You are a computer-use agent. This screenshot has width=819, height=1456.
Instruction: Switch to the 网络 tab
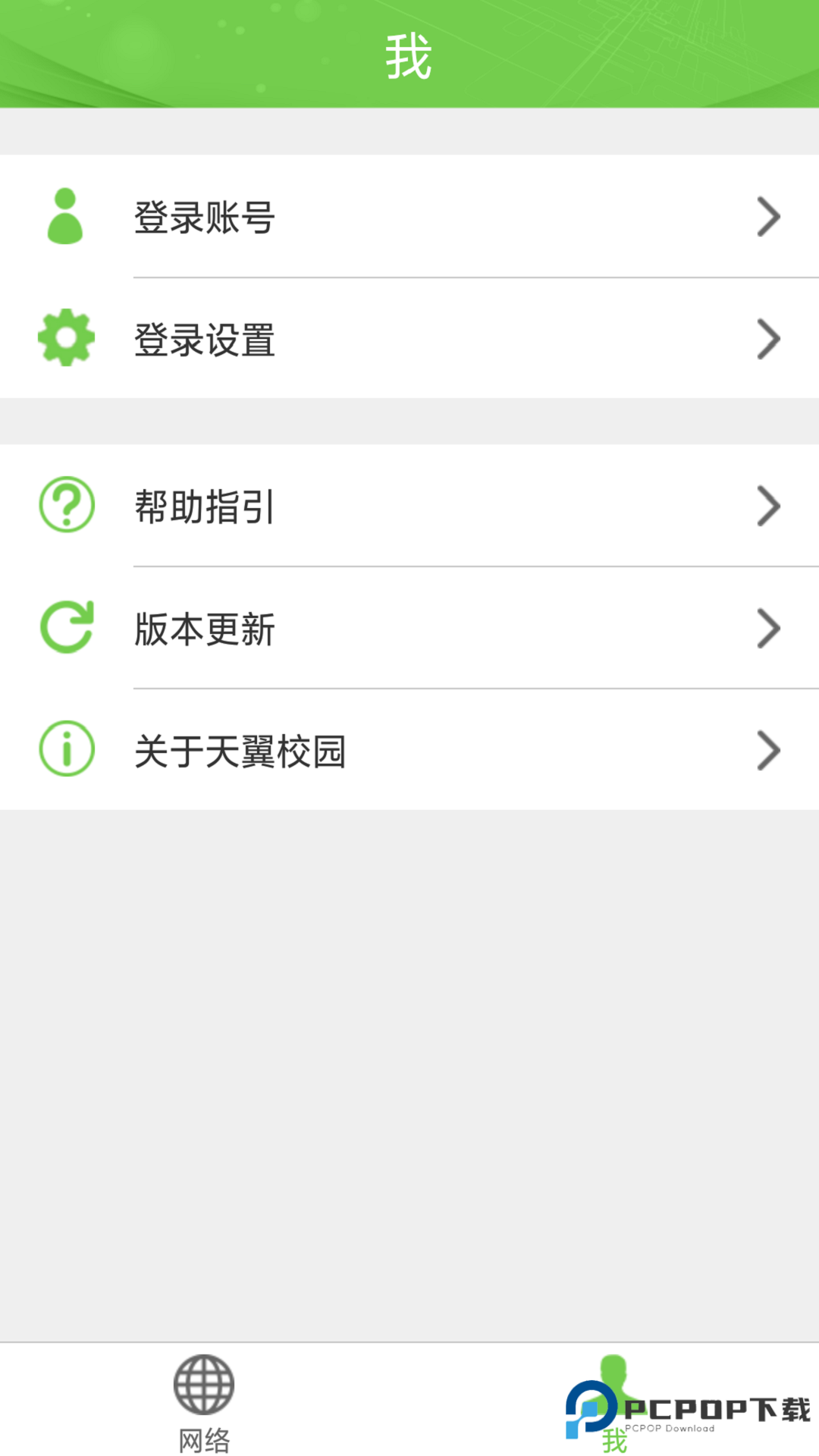(203, 1407)
